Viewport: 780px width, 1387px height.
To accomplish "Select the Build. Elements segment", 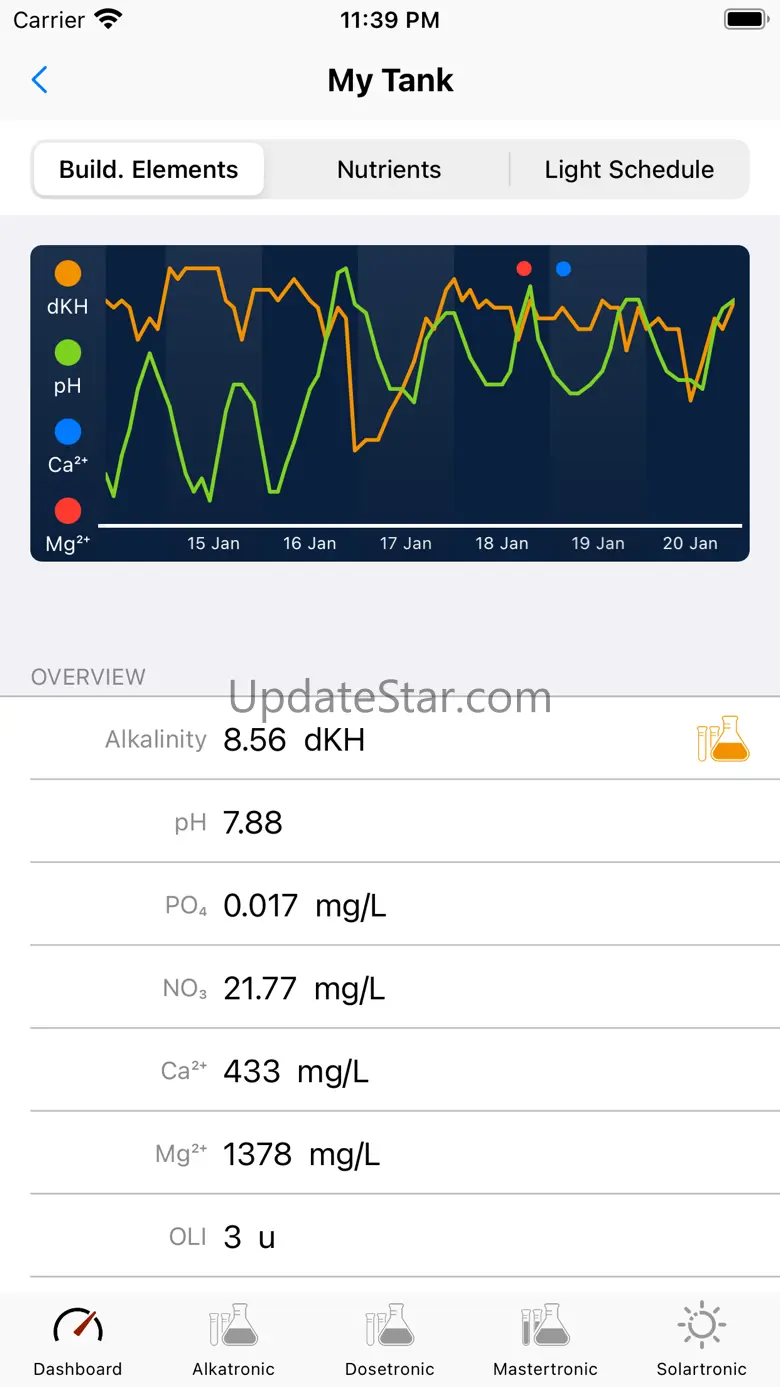I will 149,169.
